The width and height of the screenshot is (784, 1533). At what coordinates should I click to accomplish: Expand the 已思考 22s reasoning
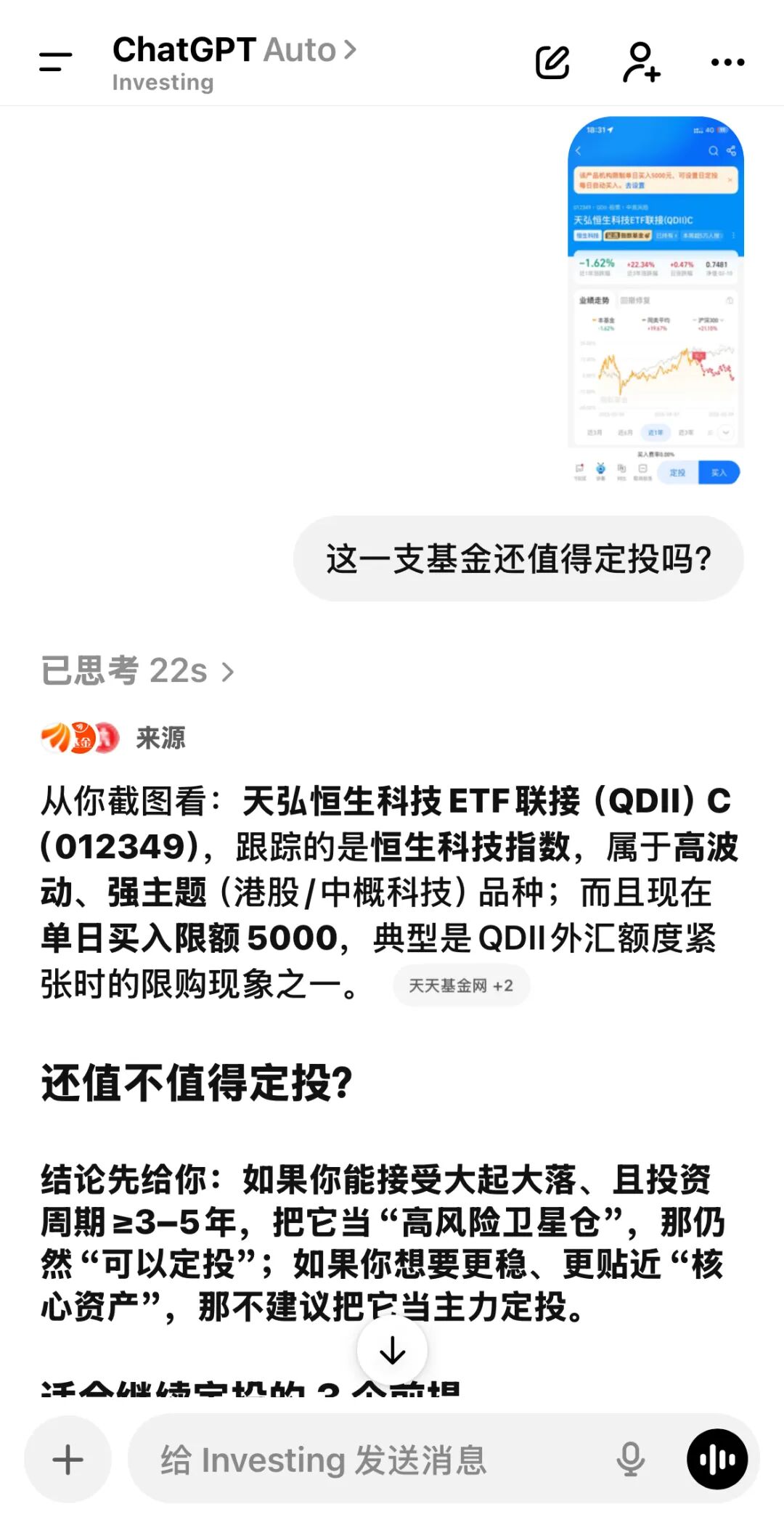138,671
